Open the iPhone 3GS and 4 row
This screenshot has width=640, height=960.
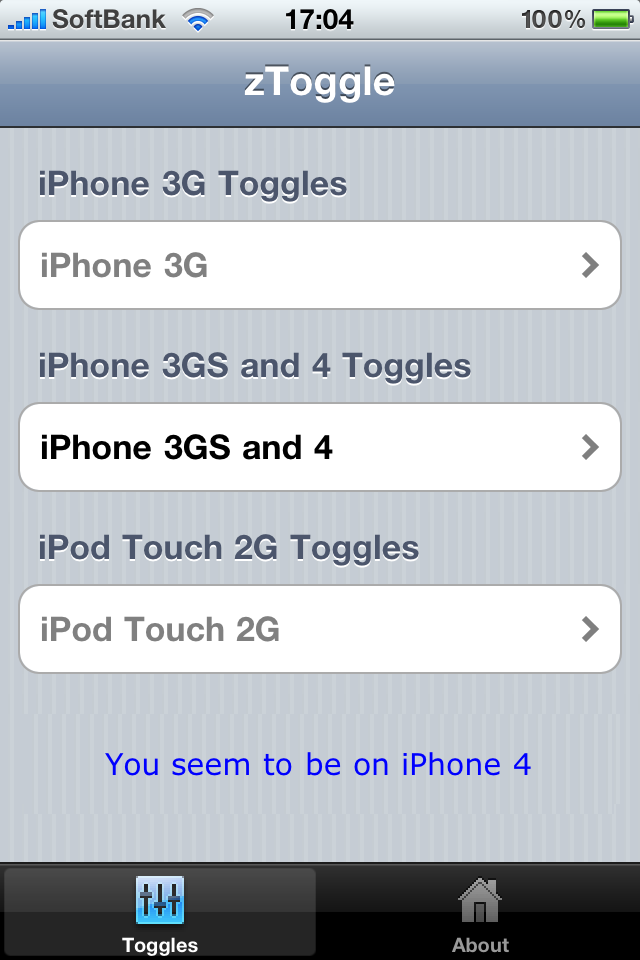320,447
